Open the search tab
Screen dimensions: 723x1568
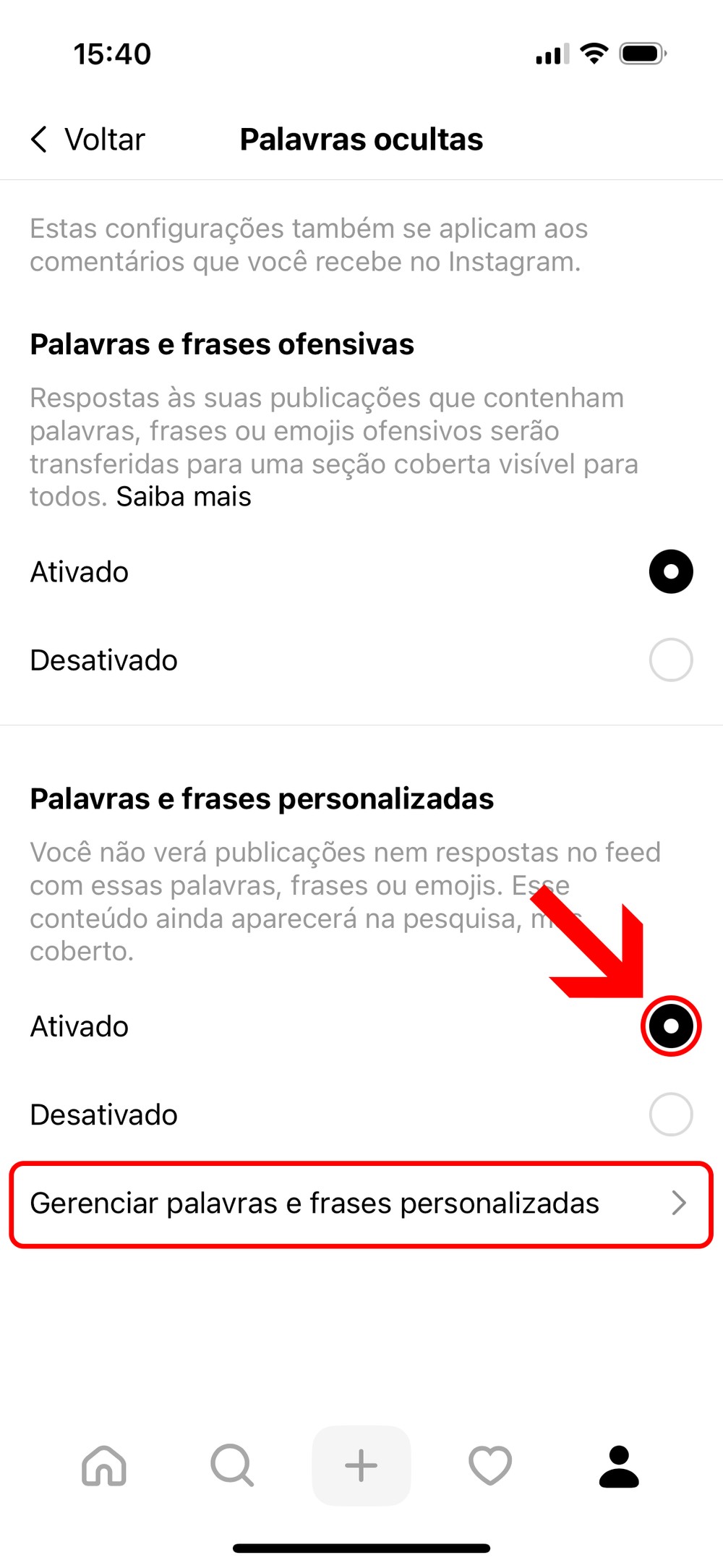click(232, 1465)
